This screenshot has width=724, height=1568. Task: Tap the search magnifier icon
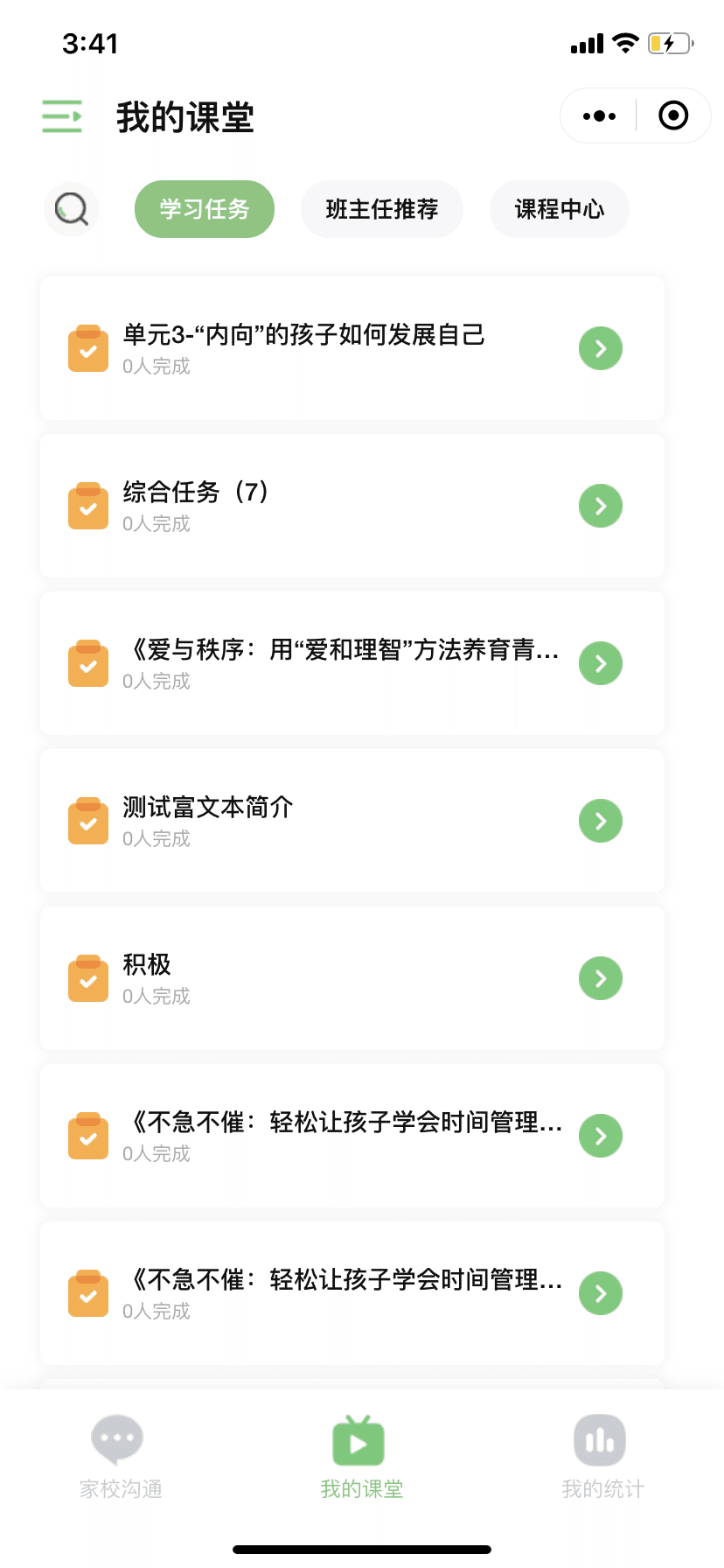[72, 209]
